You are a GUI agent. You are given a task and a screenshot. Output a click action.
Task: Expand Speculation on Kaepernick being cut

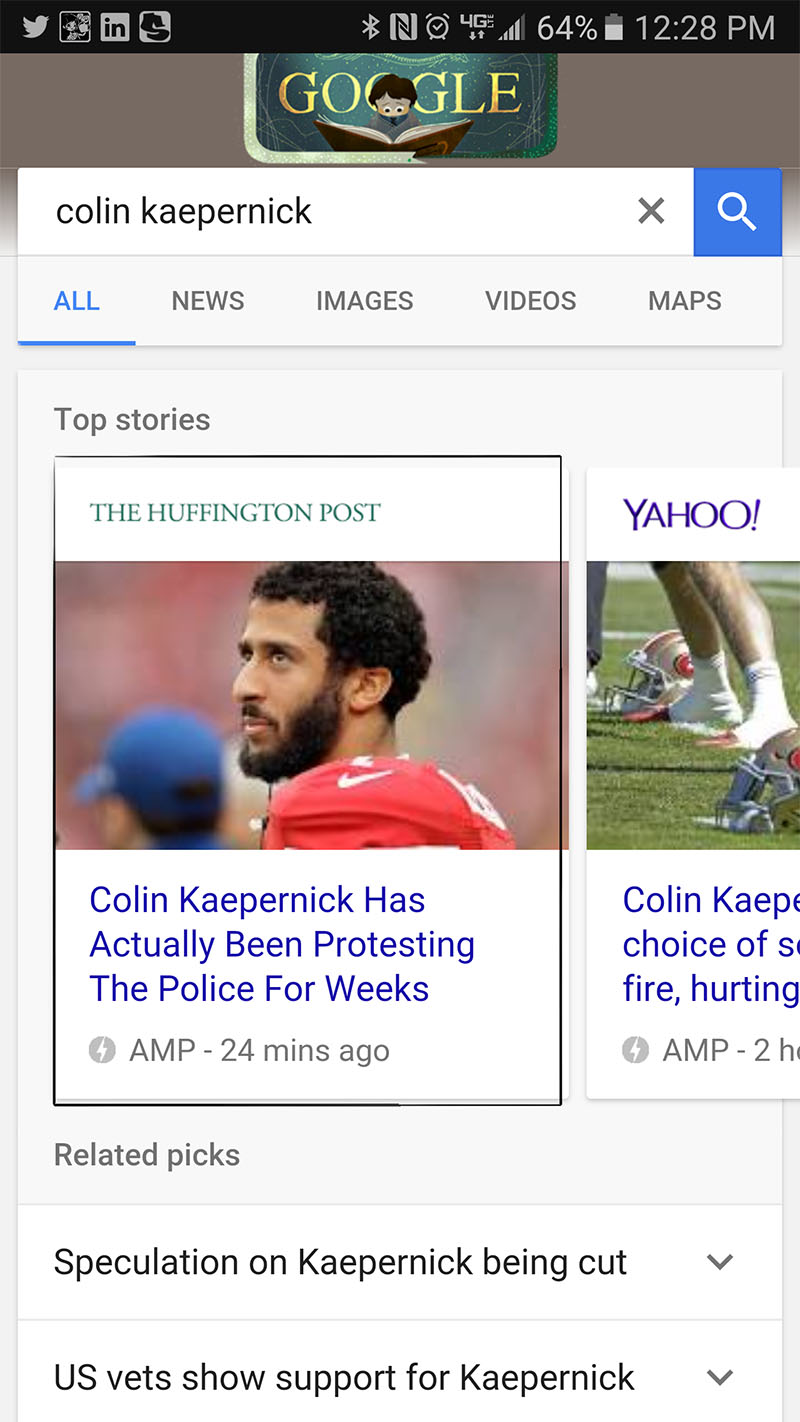click(x=400, y=1262)
